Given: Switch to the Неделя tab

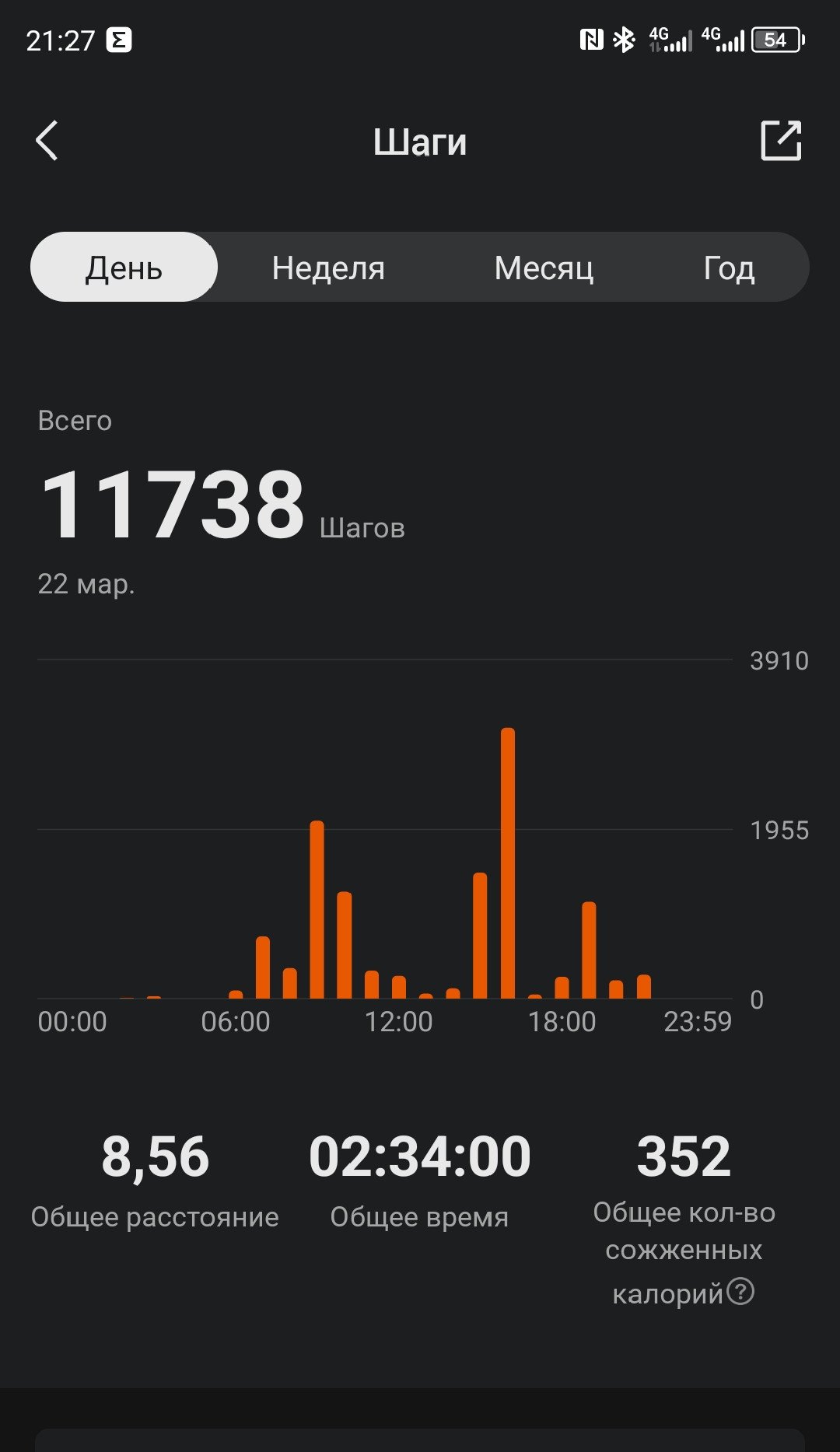Looking at the screenshot, I should coord(328,268).
